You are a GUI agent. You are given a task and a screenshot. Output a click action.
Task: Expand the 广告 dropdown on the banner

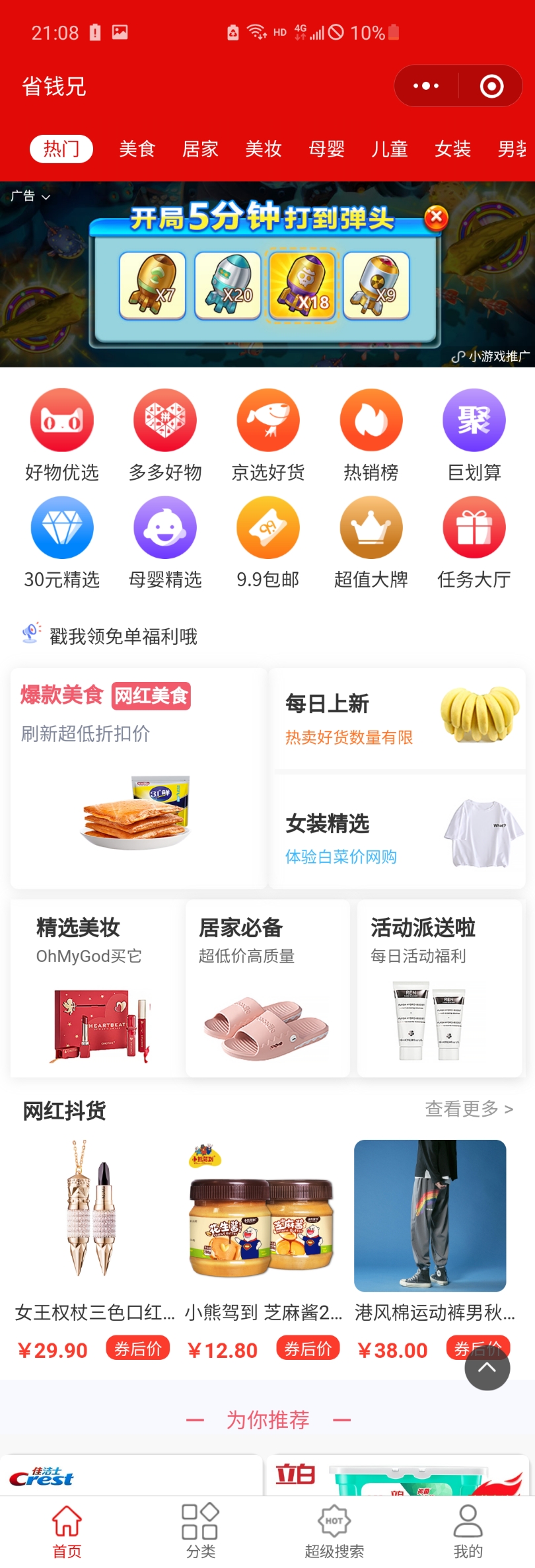pyautogui.click(x=30, y=196)
